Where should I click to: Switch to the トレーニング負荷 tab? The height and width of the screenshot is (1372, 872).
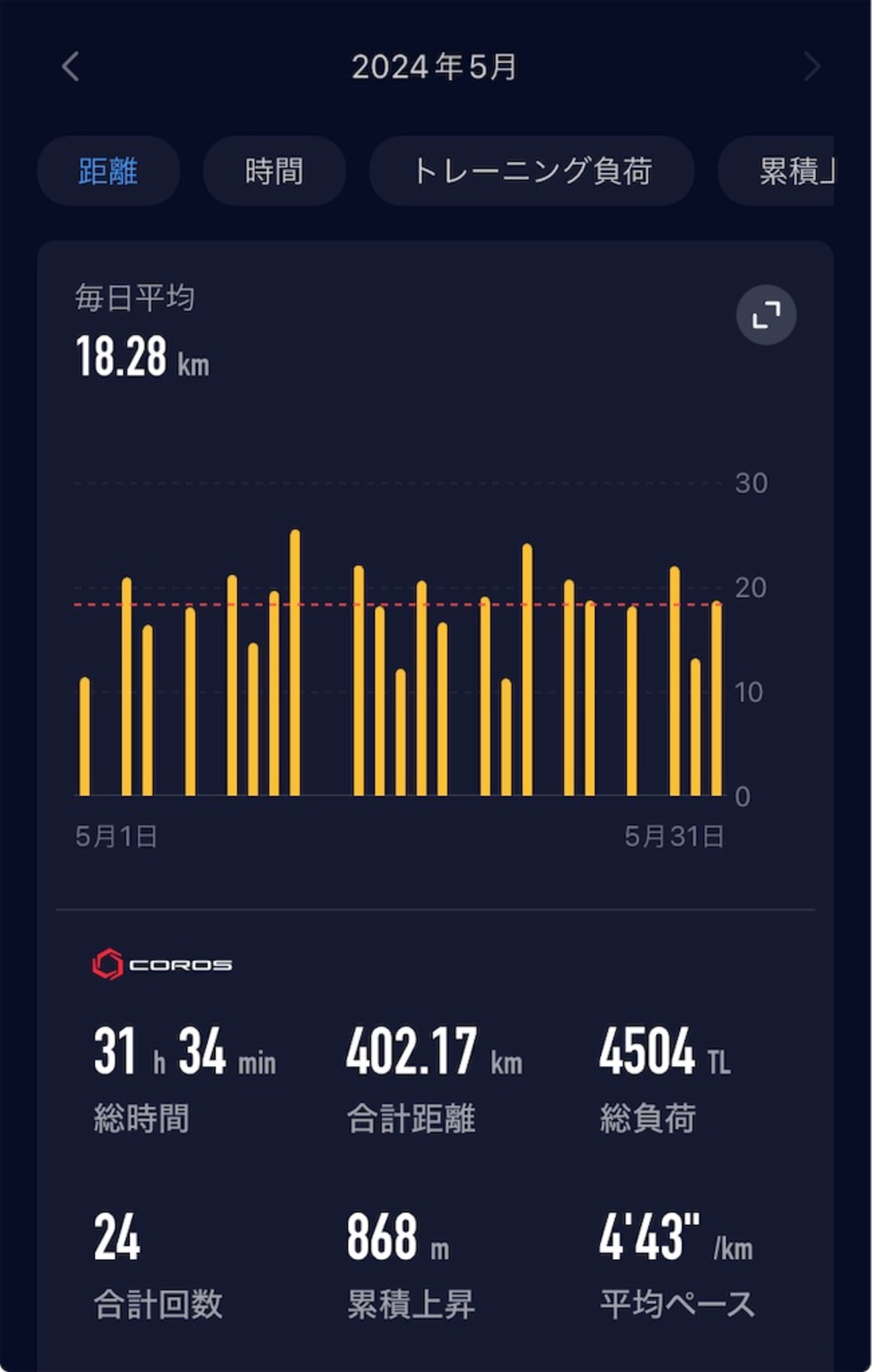pos(531,171)
